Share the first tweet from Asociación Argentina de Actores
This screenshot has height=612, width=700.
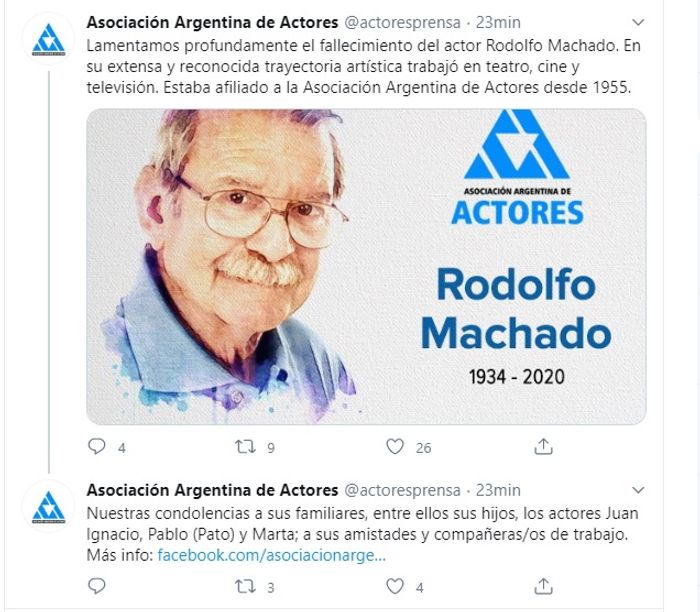click(x=543, y=447)
